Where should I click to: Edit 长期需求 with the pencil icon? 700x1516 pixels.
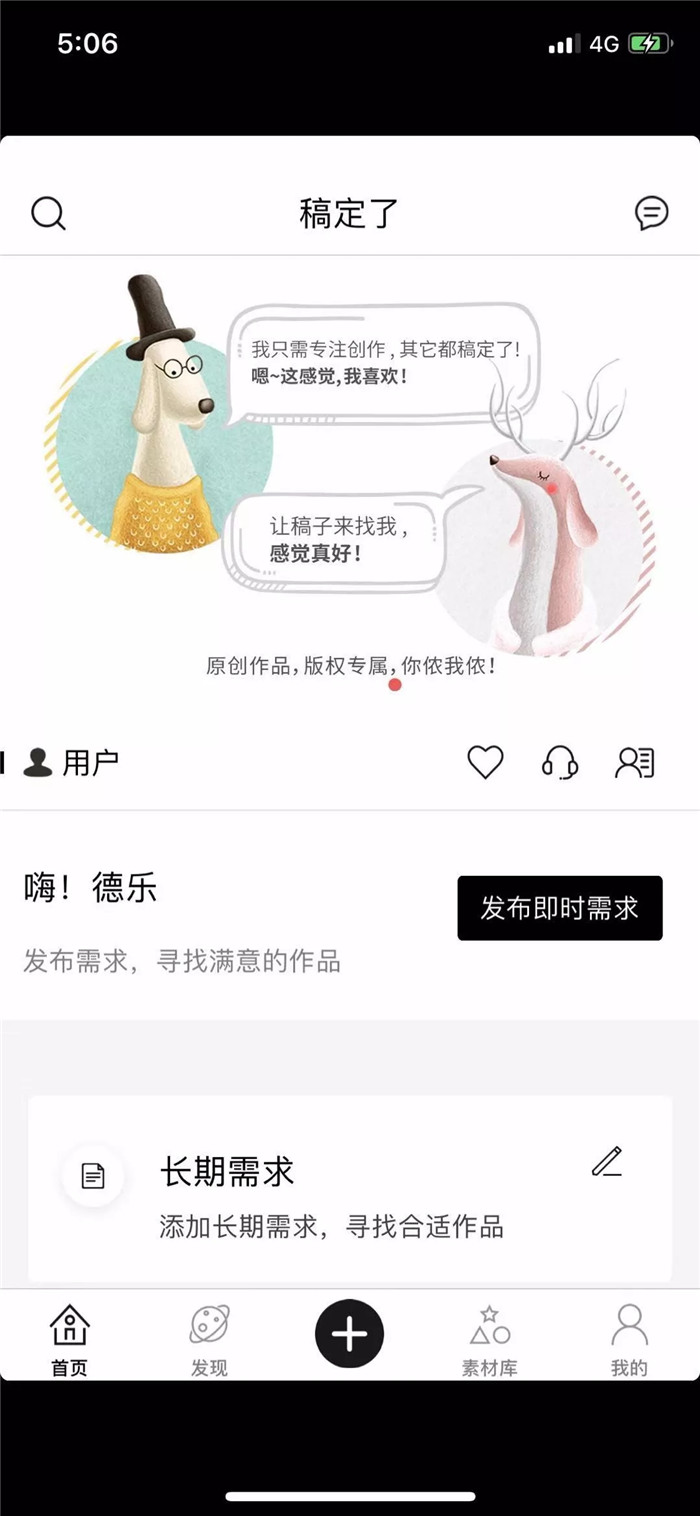click(x=606, y=1162)
